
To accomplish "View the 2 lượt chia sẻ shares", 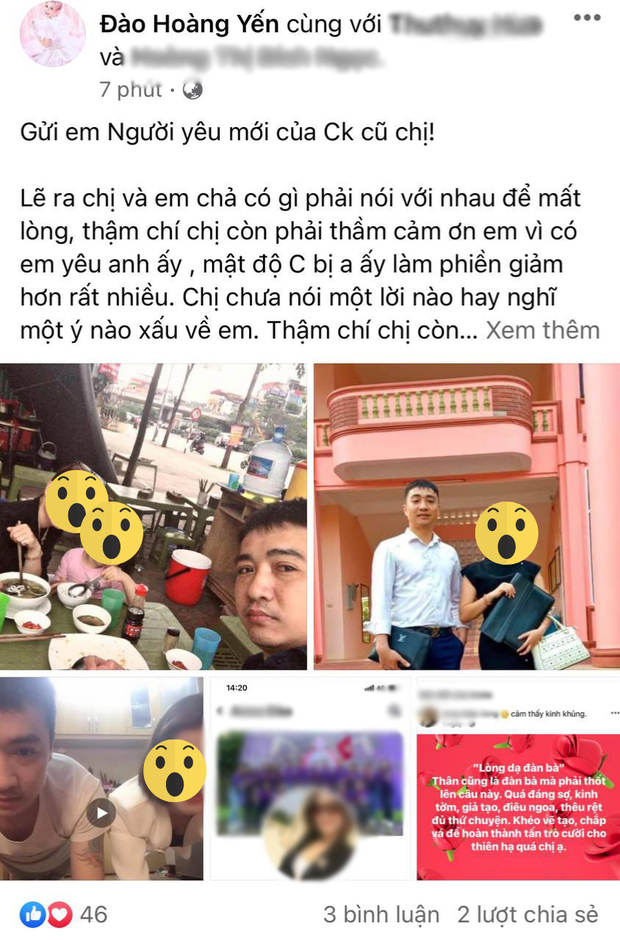I will [527, 914].
